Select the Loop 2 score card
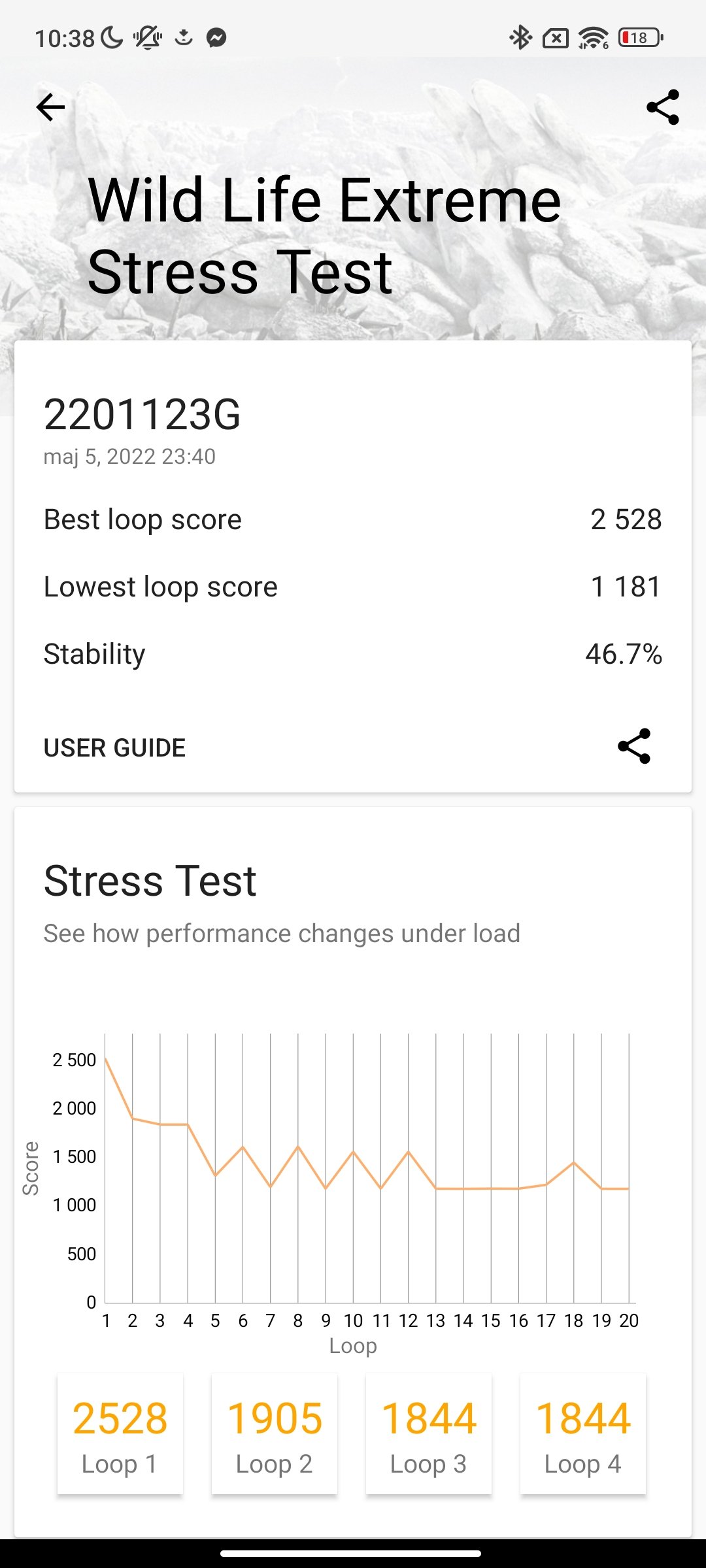 coord(275,1433)
